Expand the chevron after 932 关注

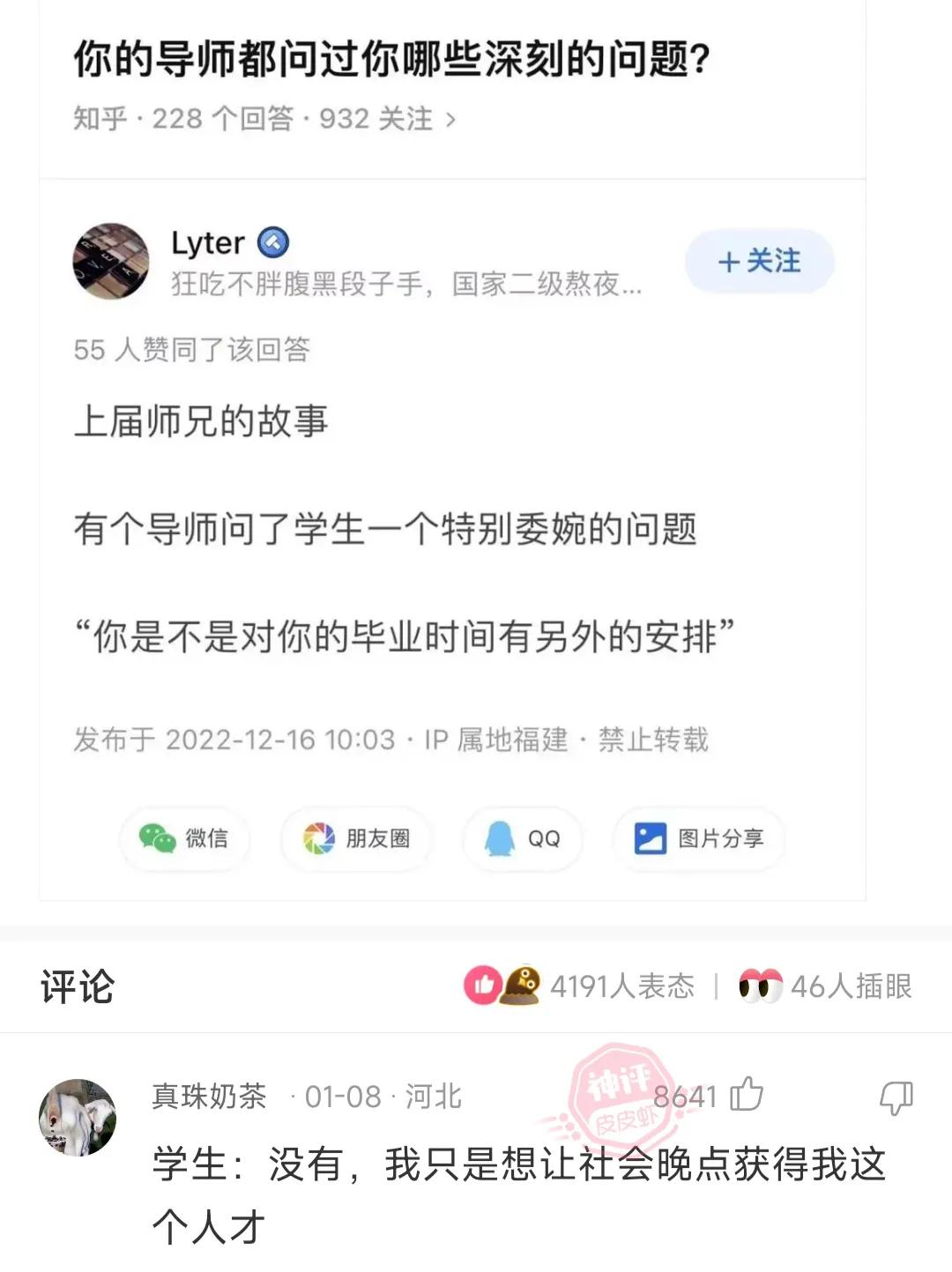[x=451, y=118]
